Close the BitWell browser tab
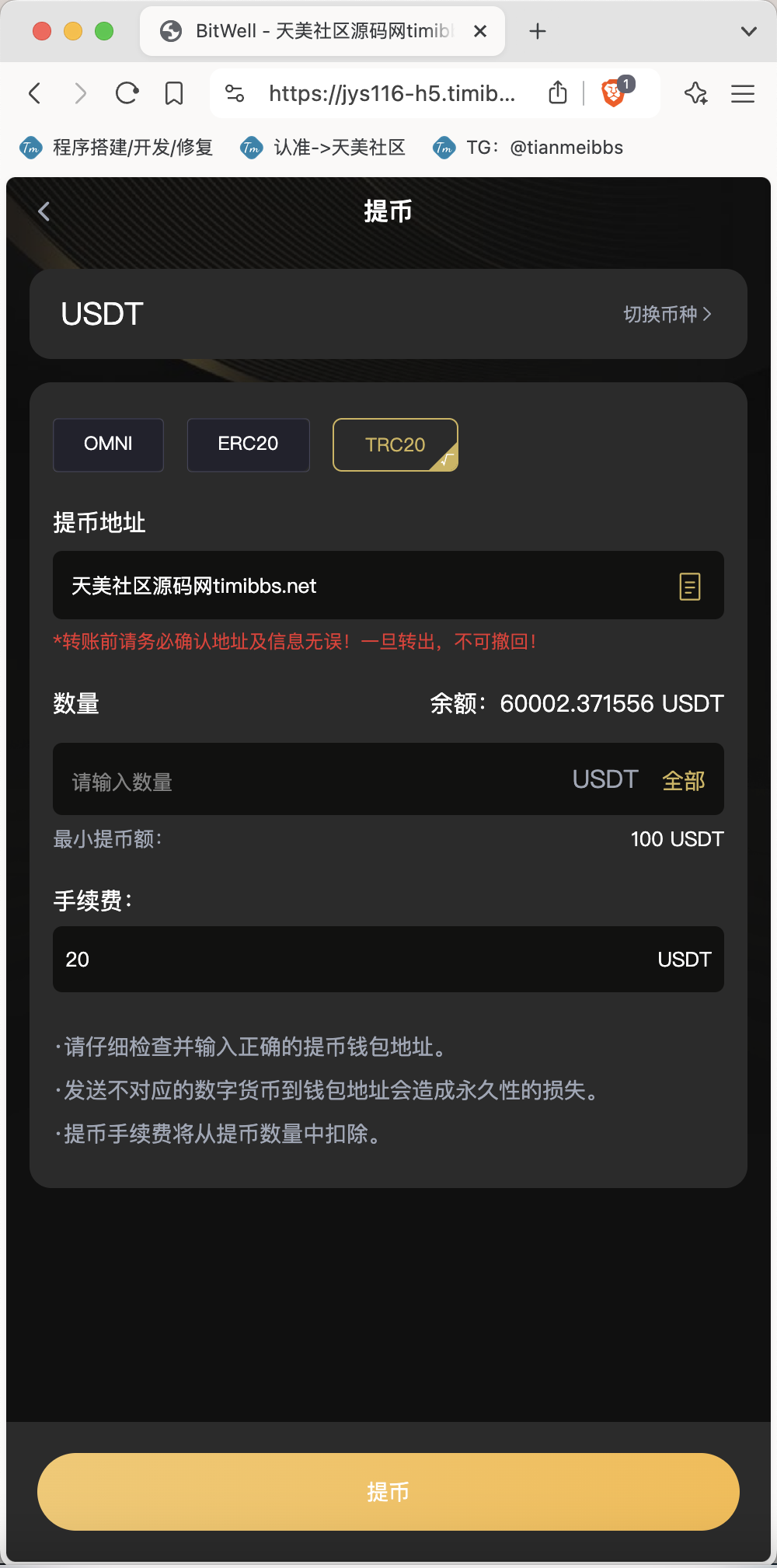 click(x=480, y=31)
